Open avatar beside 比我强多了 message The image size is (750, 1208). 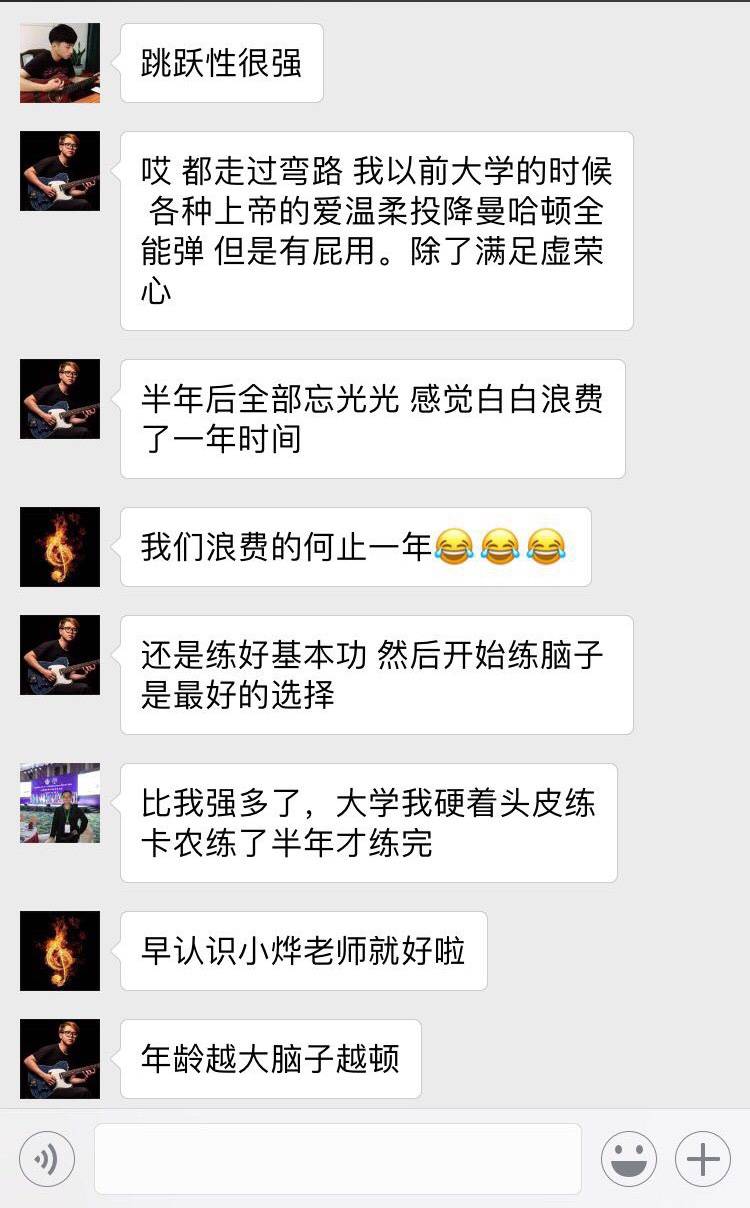tap(60, 803)
